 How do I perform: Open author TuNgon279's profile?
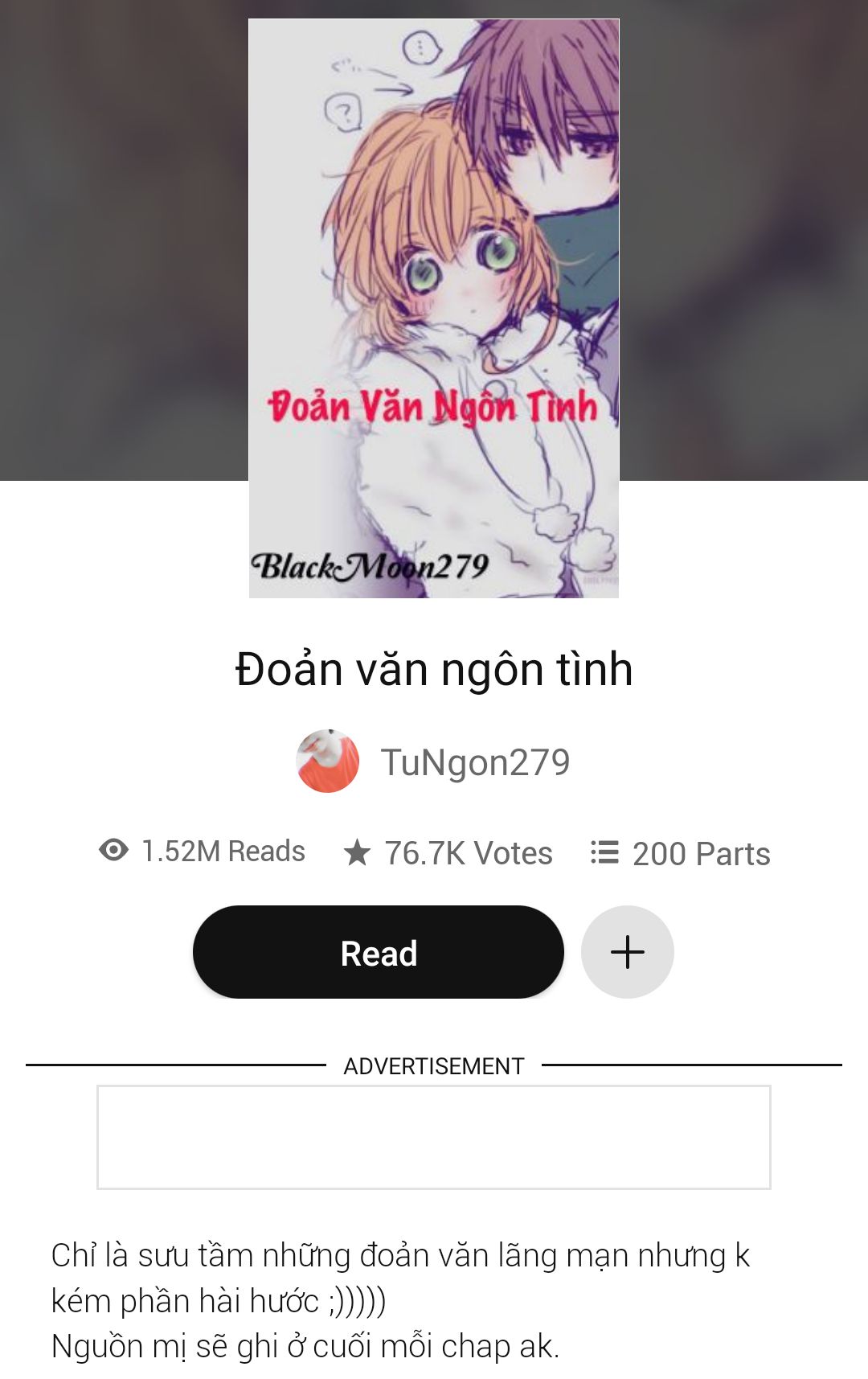474,762
